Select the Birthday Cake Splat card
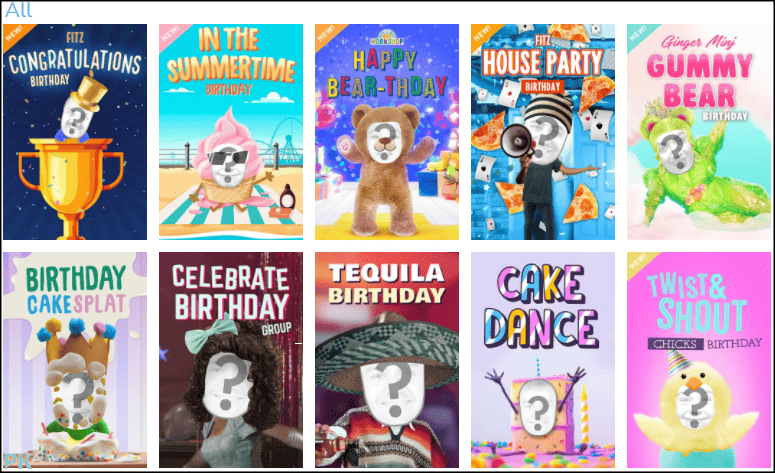 [x=75, y=360]
